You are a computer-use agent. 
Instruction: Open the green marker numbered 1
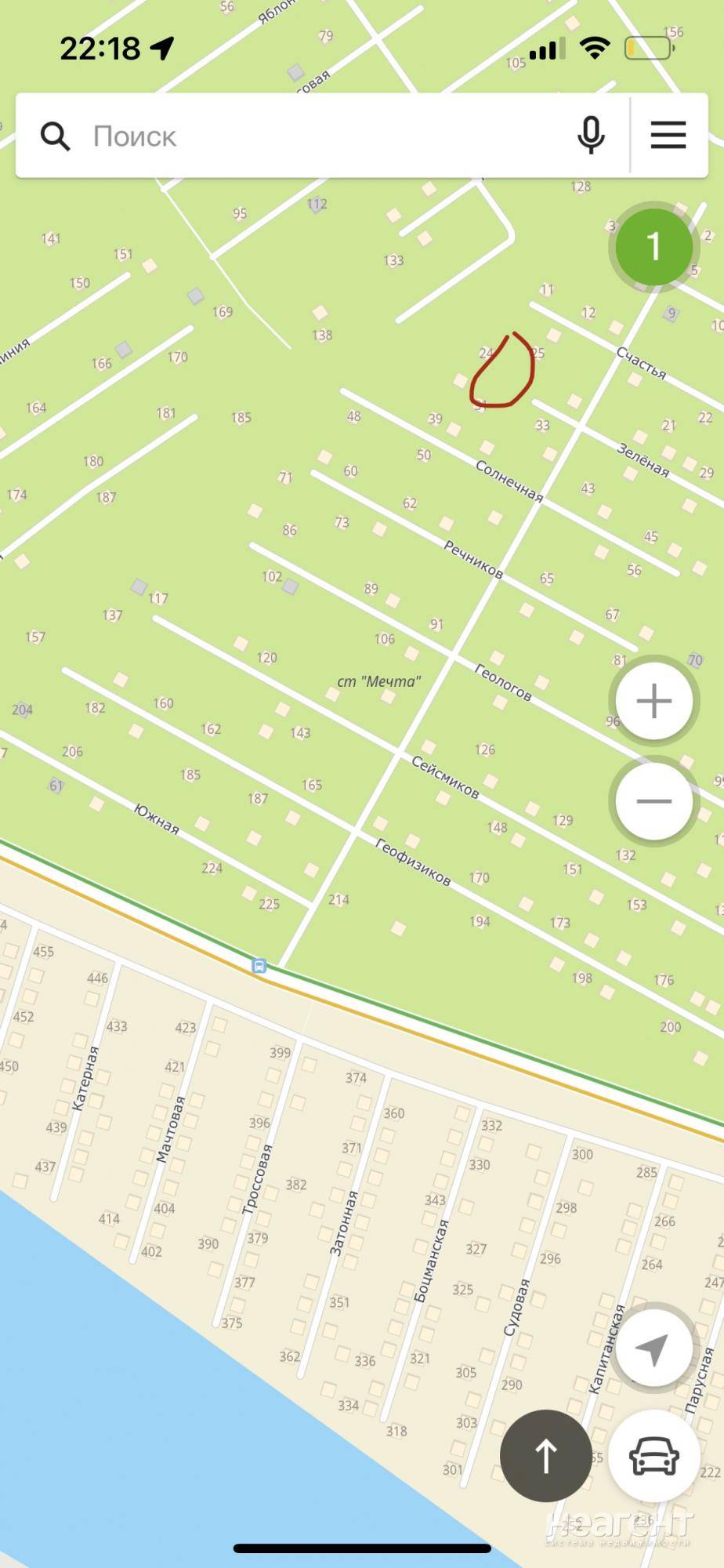pos(653,247)
